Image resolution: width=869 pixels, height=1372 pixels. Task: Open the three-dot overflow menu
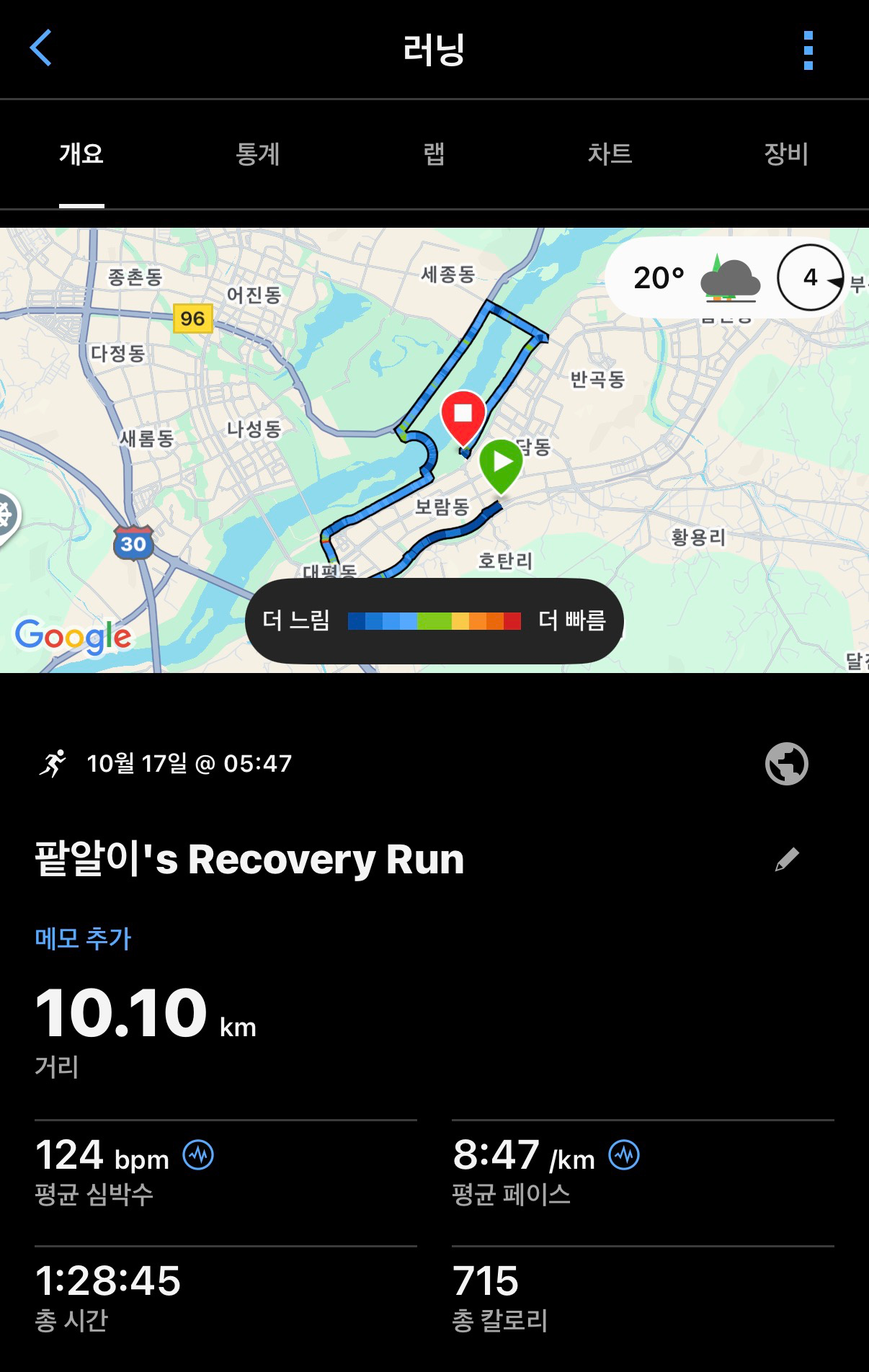[808, 50]
